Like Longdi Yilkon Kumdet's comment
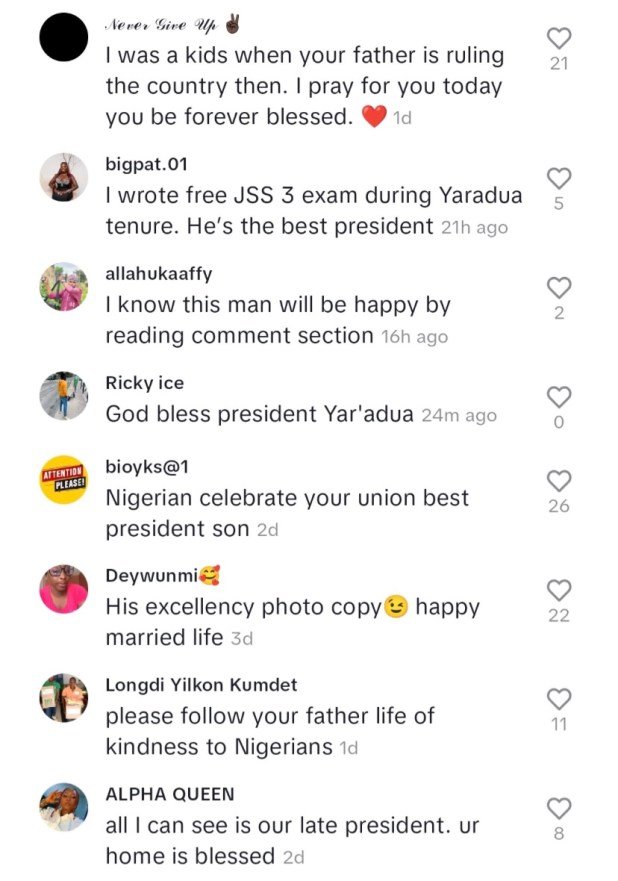 pos(560,699)
